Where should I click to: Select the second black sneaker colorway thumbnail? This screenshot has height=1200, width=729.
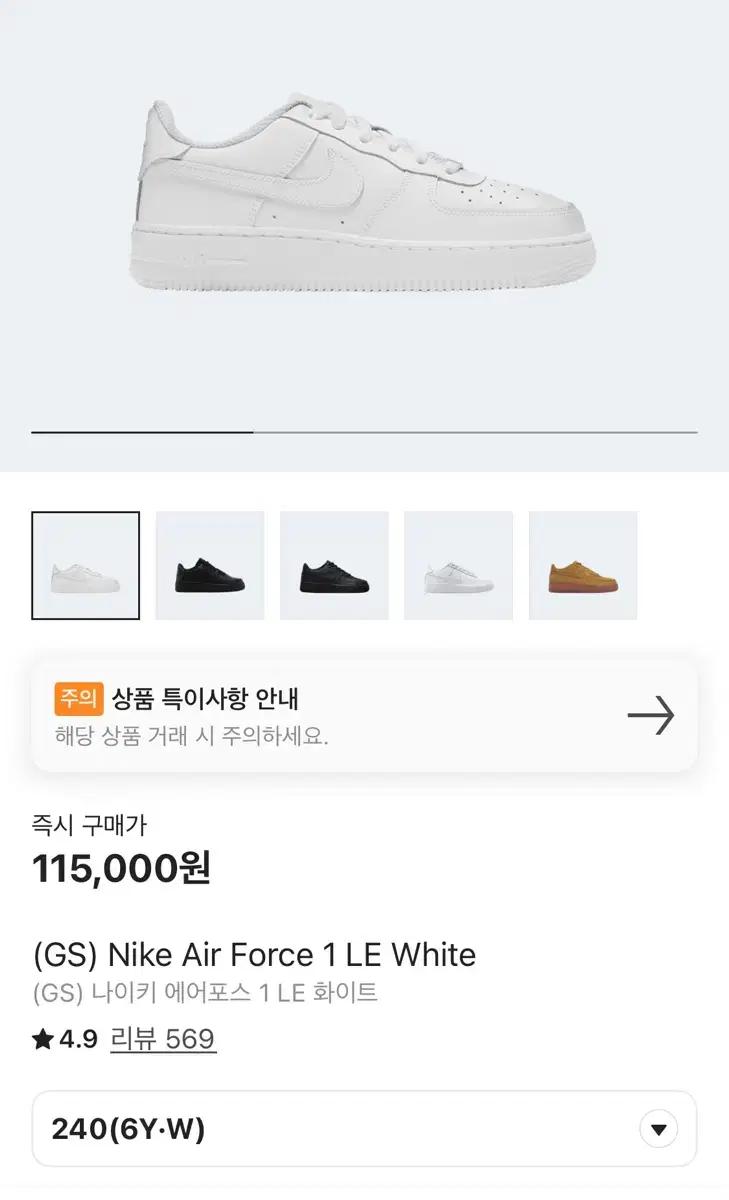click(335, 565)
